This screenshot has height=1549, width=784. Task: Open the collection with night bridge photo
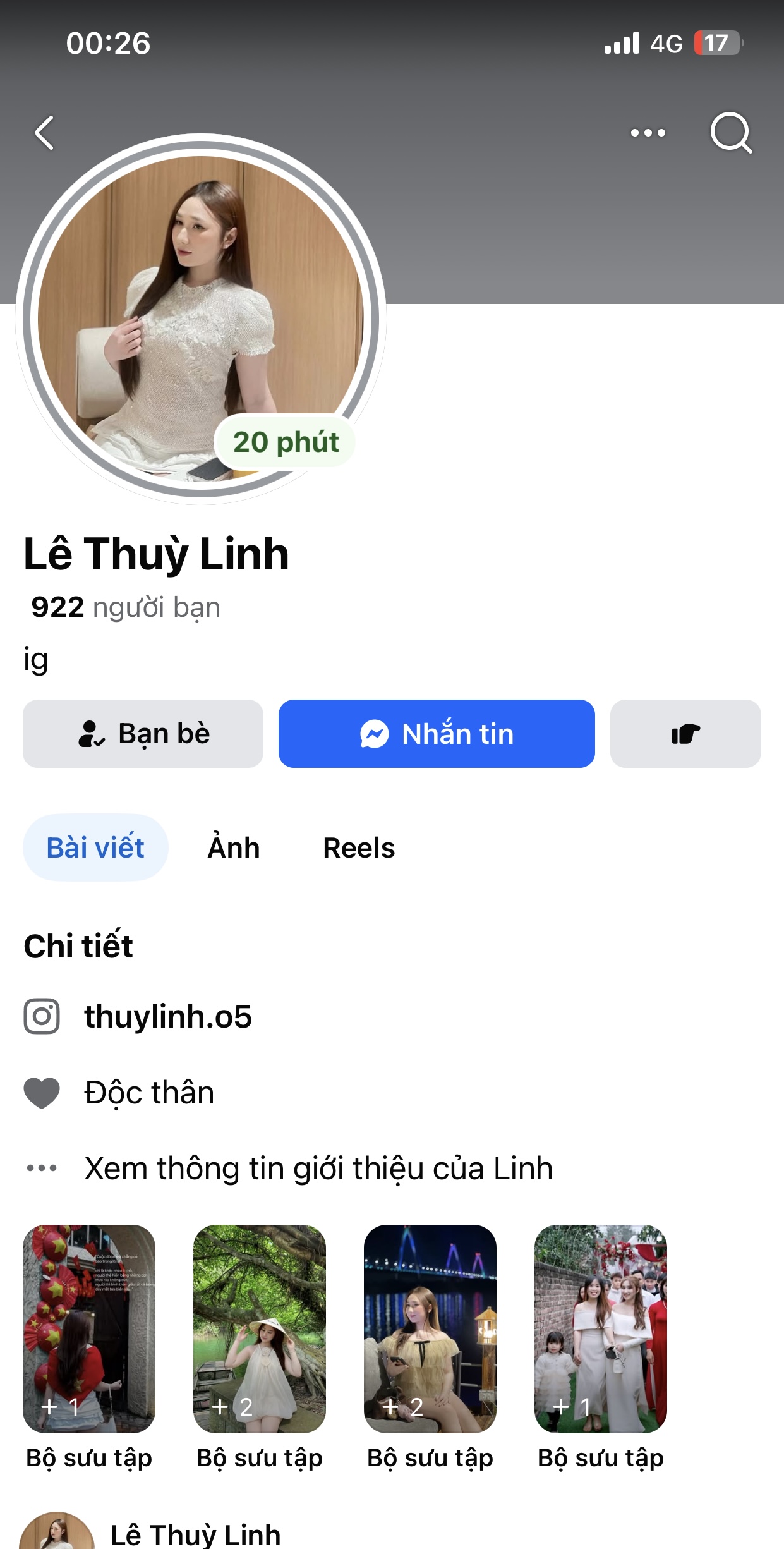(430, 1328)
